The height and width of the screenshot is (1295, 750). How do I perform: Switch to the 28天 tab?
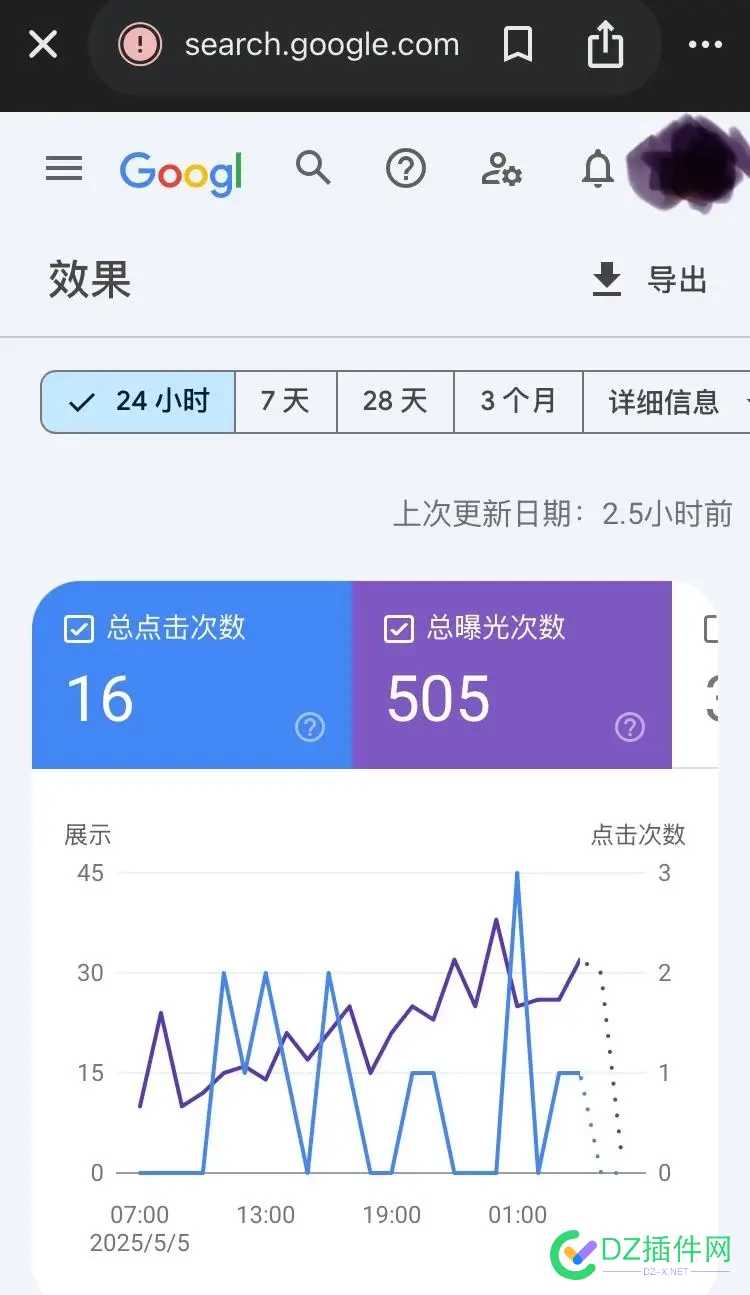tap(394, 401)
